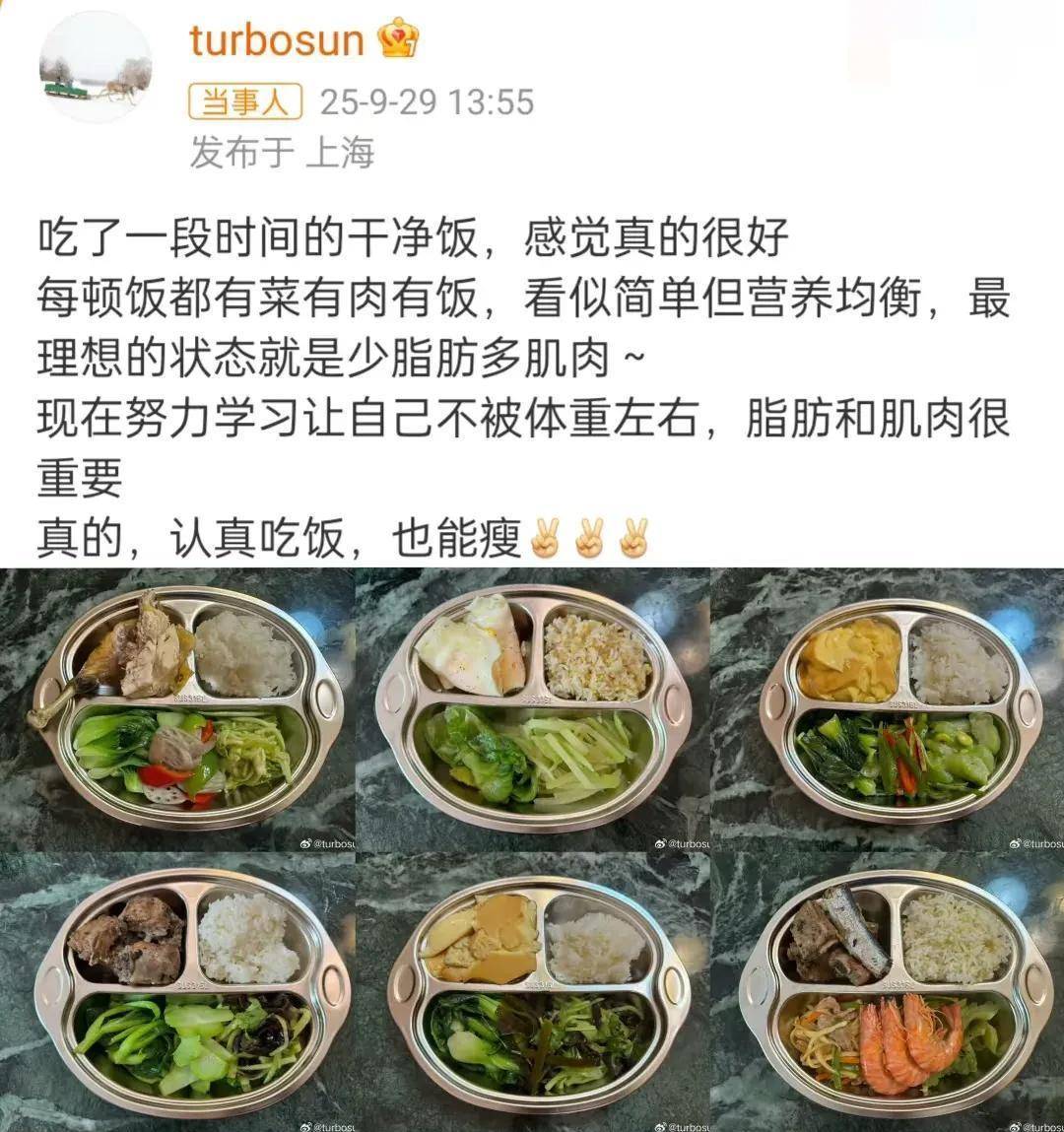Open the meal photo with scrambled eggs

tap(889, 709)
